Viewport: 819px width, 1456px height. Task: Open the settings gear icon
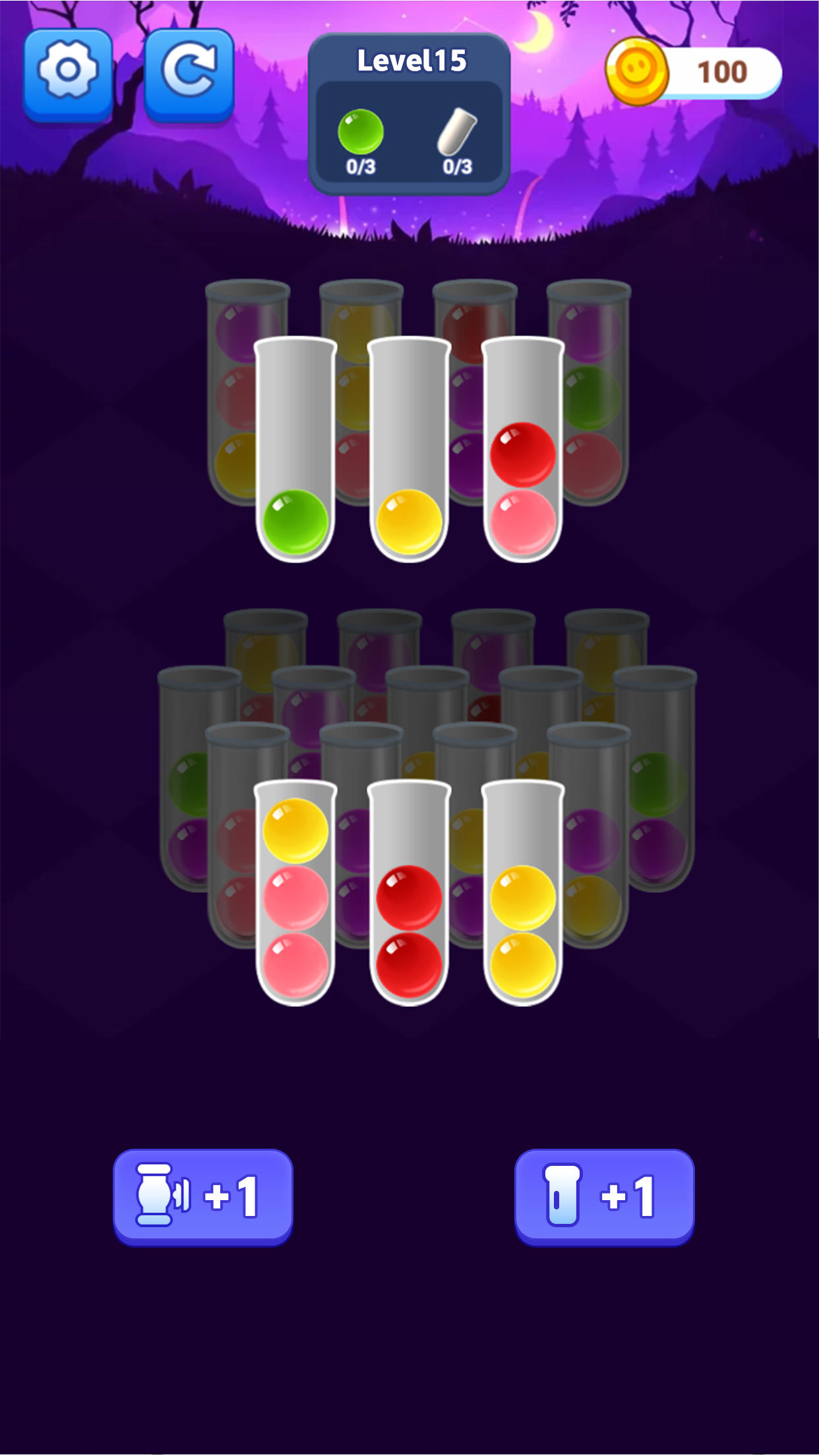tap(69, 73)
